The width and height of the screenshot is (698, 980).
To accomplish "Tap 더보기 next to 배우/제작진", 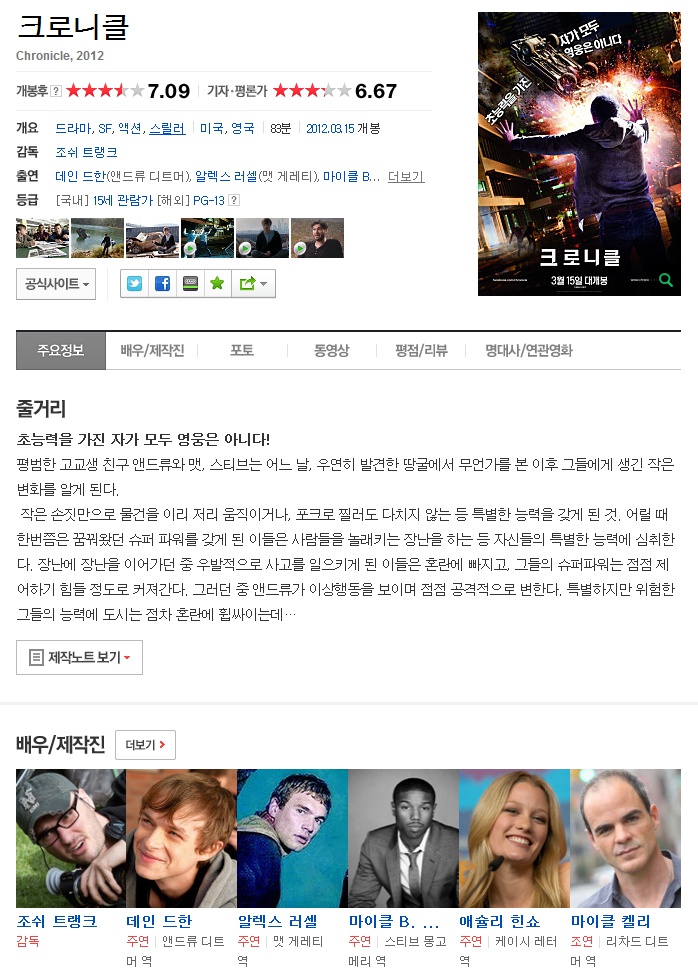I will pyautogui.click(x=145, y=745).
